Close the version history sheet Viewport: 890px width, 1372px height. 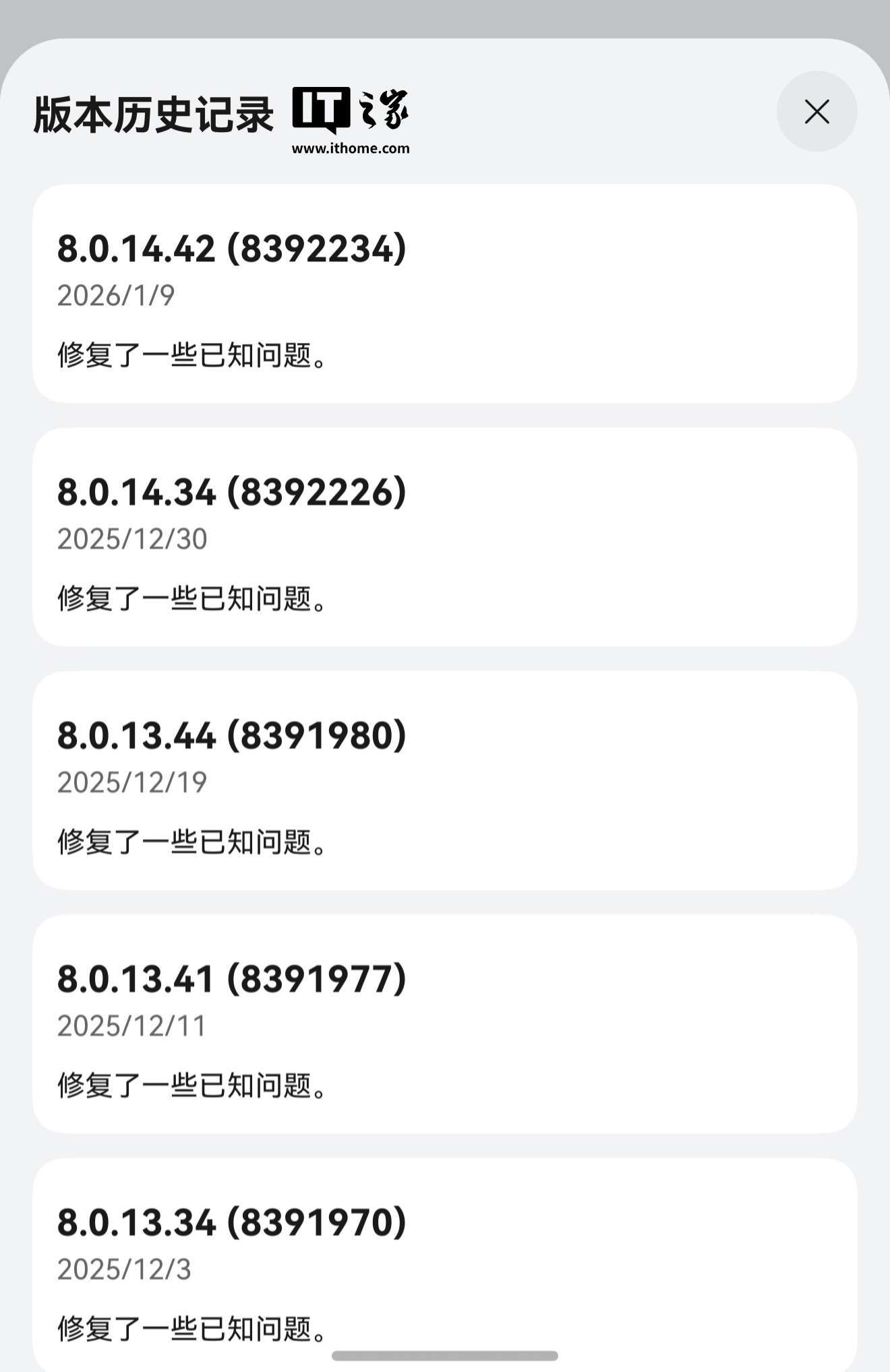click(817, 112)
